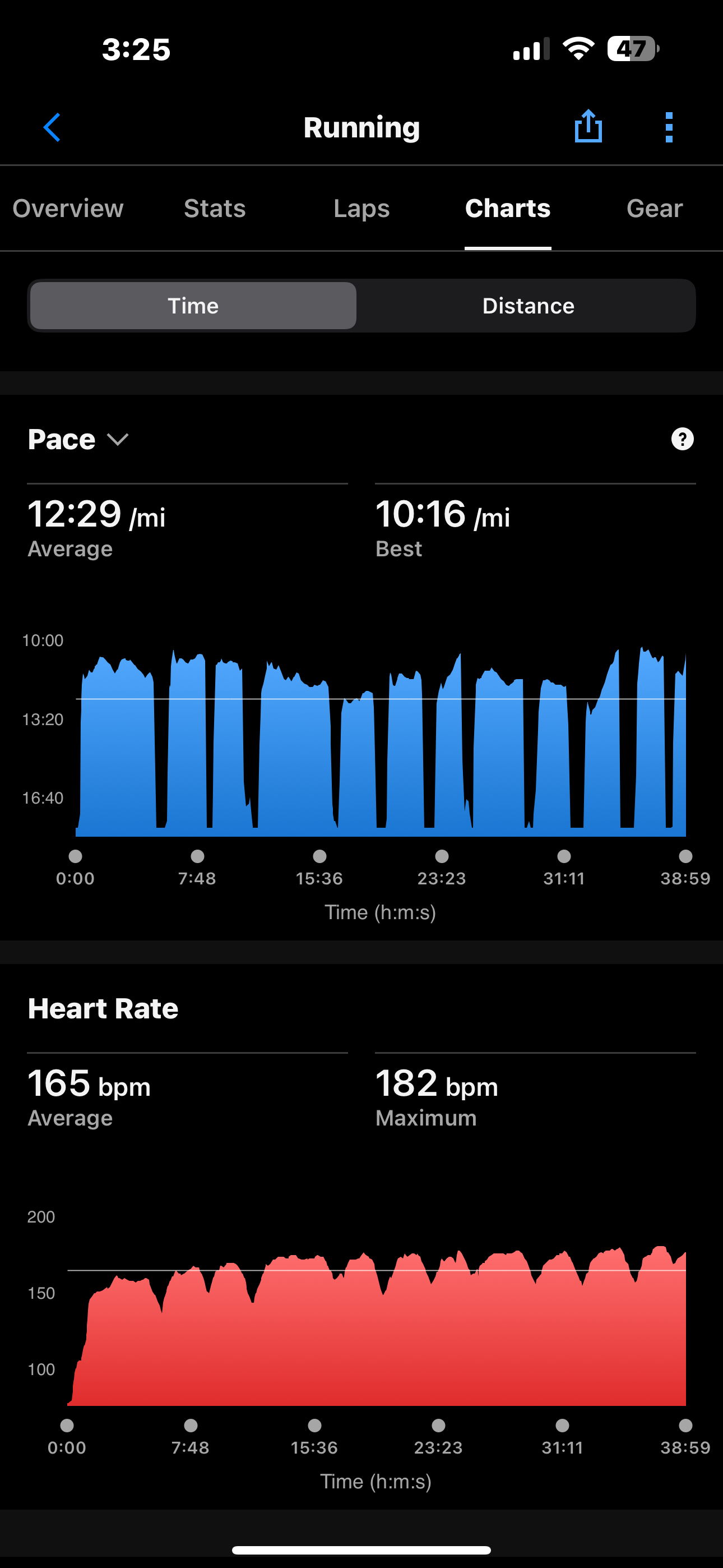Viewport: 723px width, 1568px height.
Task: Go back to the previous screen
Action: (x=52, y=127)
